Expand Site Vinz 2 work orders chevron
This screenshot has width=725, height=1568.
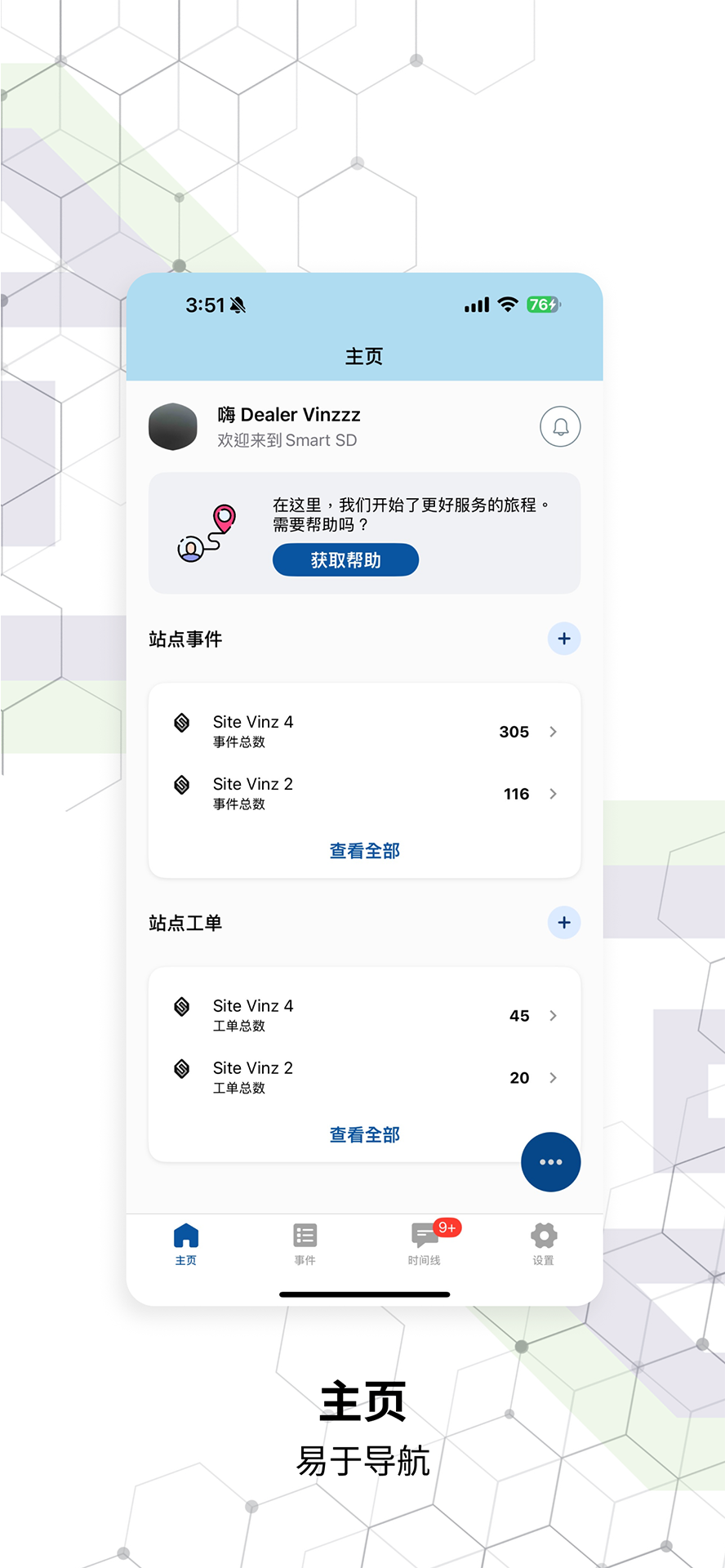[x=554, y=1078]
